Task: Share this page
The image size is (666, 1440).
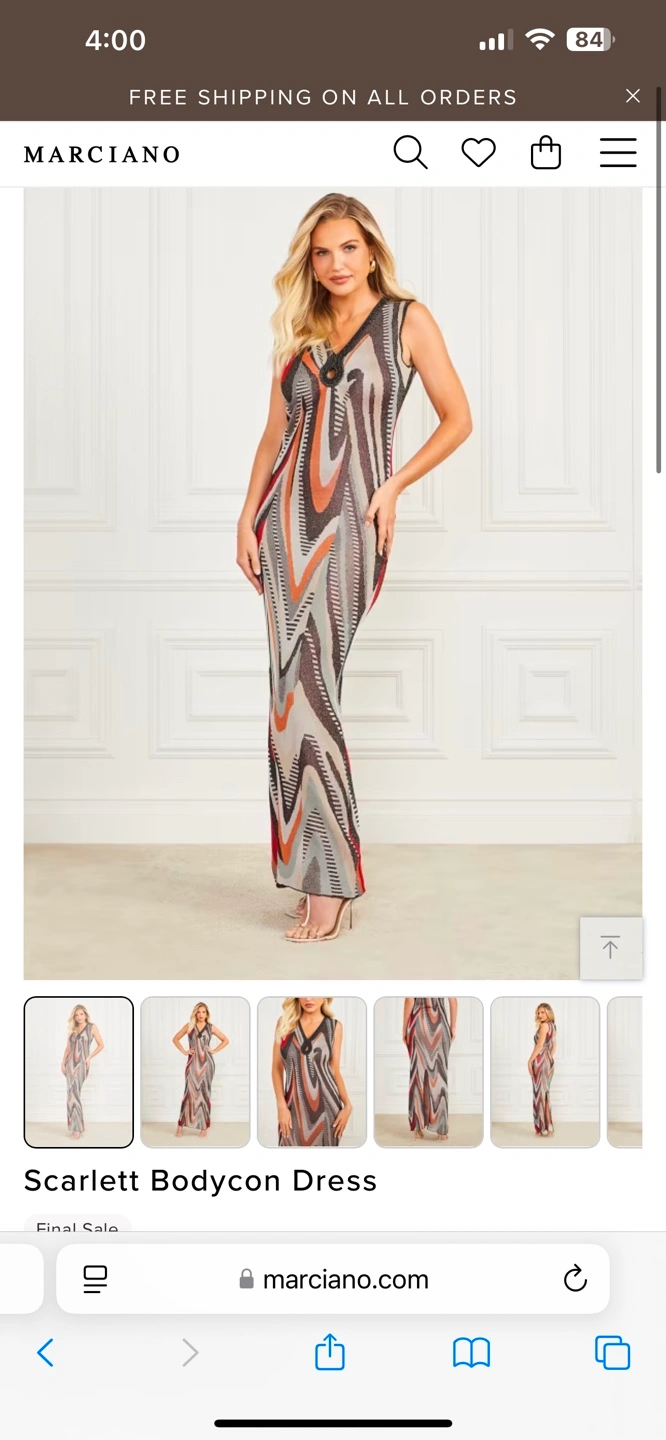Action: (330, 1353)
